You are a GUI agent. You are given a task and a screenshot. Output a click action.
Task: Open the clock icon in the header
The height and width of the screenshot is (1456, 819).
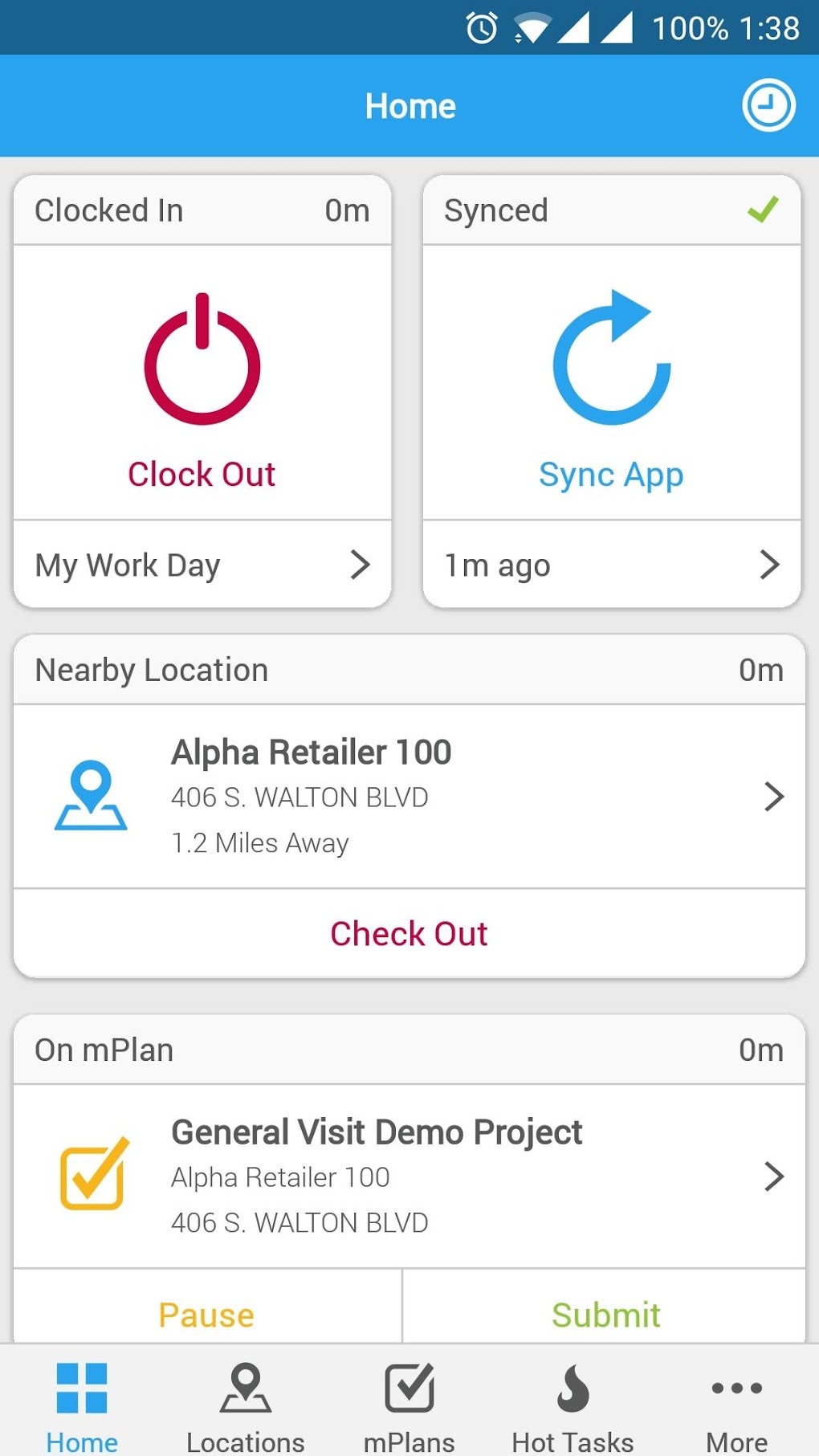click(x=768, y=105)
